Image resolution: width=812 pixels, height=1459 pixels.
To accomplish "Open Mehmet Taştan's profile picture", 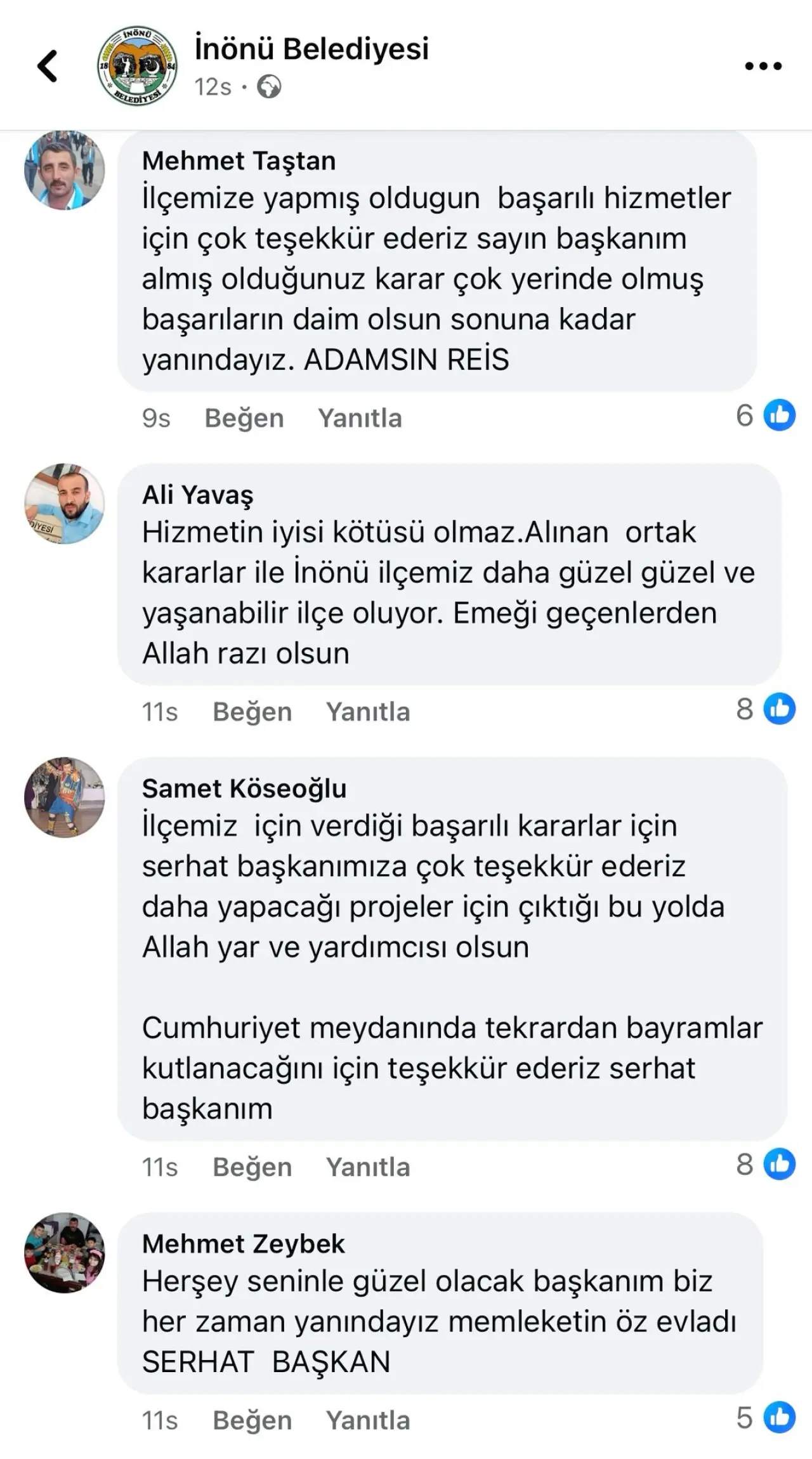I will pyautogui.click(x=64, y=170).
